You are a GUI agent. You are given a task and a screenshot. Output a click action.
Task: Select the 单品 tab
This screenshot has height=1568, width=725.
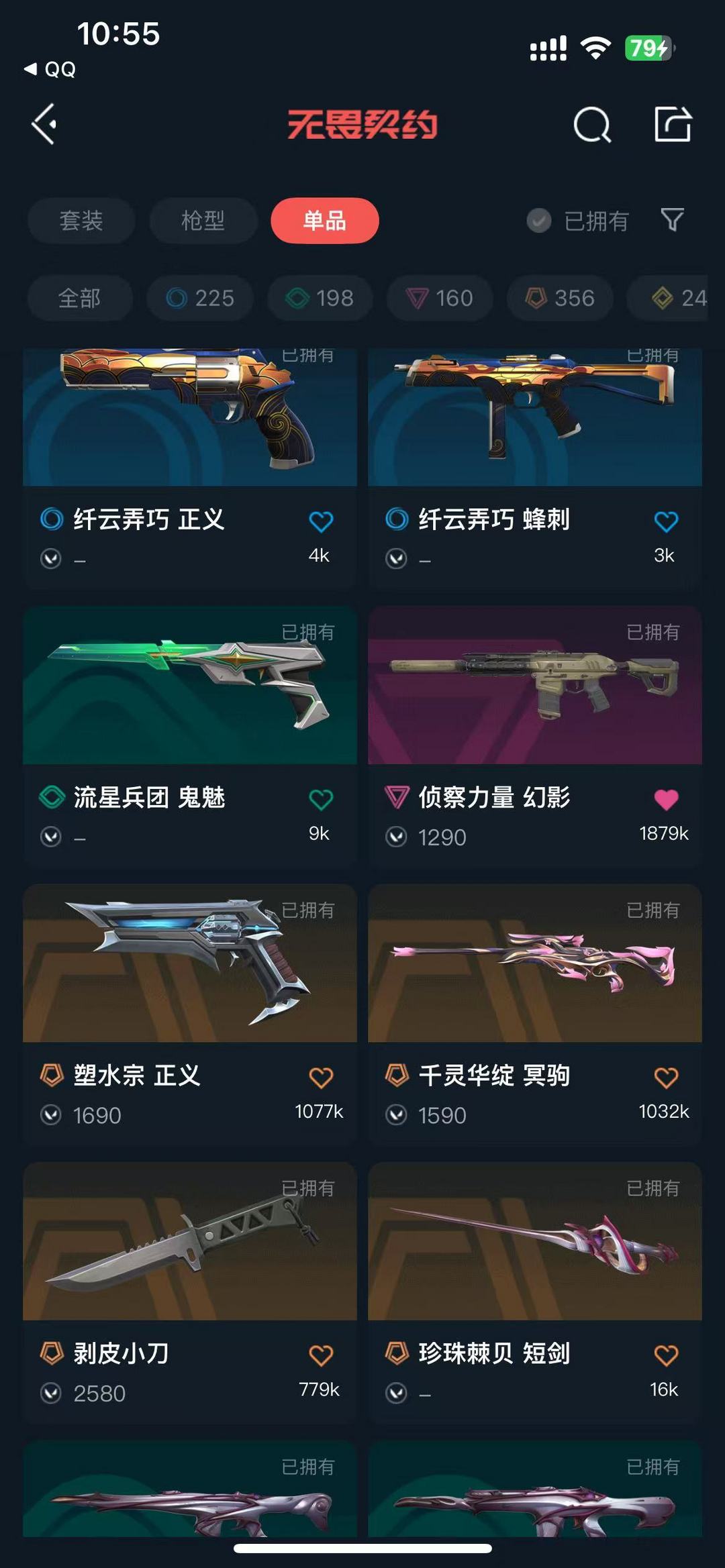(325, 221)
